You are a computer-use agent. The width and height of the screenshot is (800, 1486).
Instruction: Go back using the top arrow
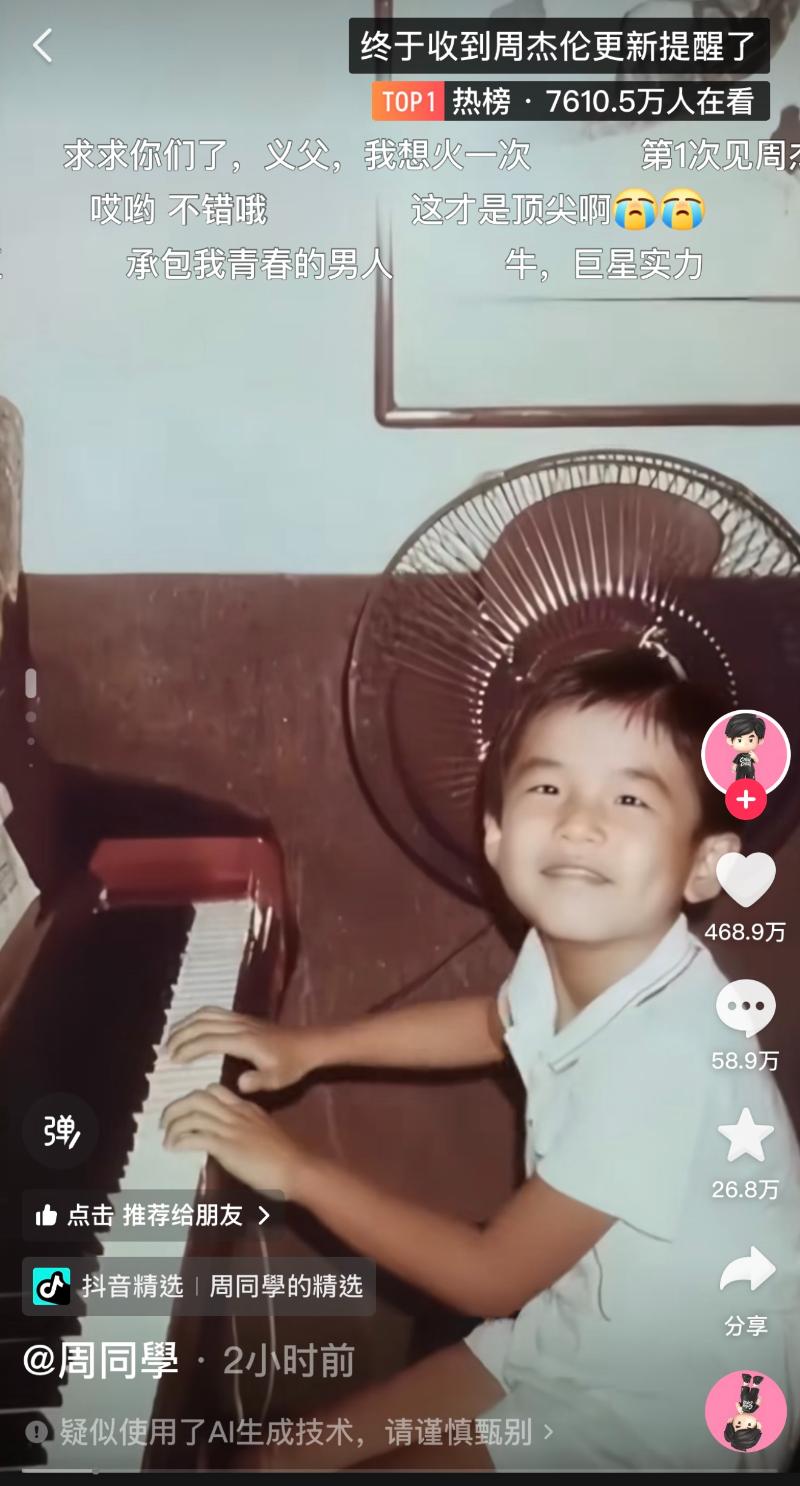[42, 45]
